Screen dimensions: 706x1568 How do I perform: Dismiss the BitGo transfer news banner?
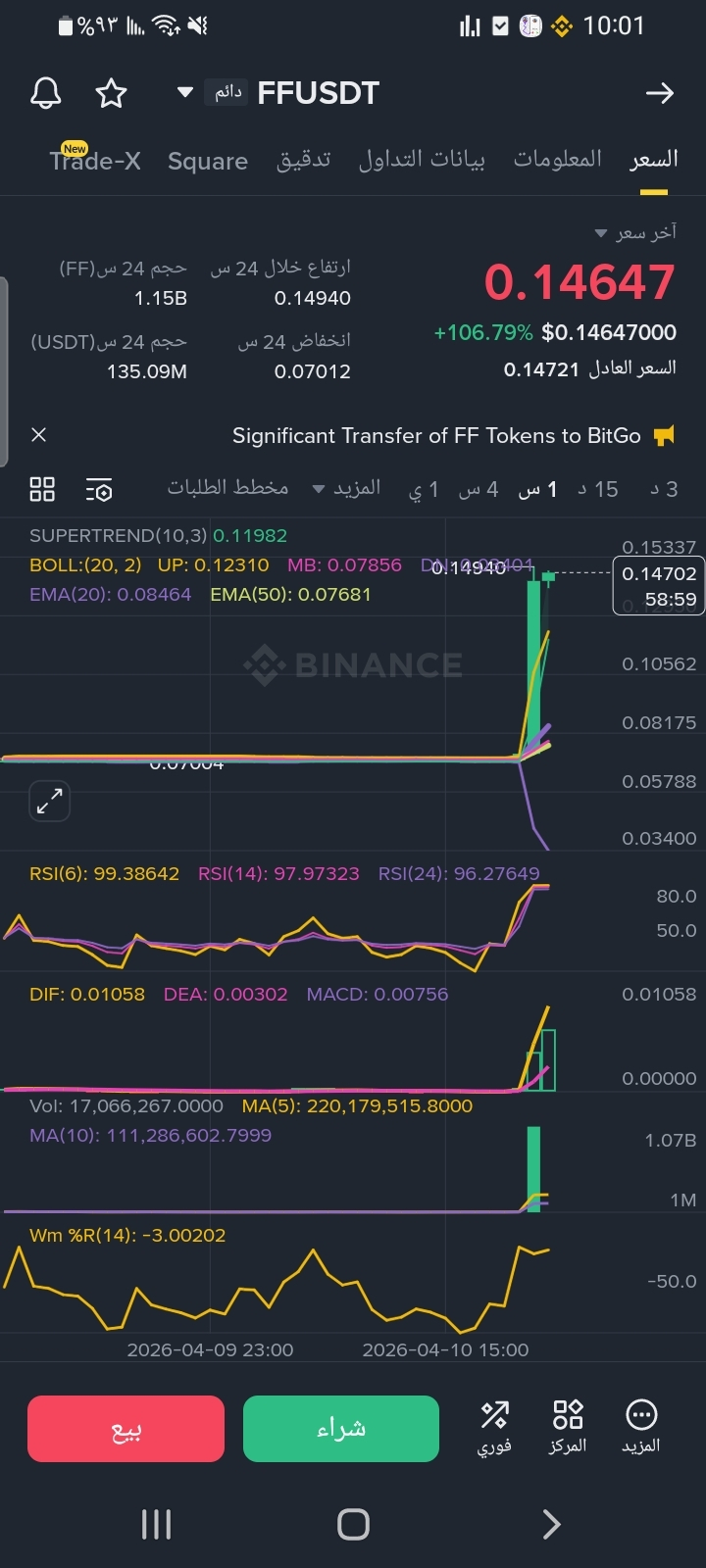(x=39, y=435)
